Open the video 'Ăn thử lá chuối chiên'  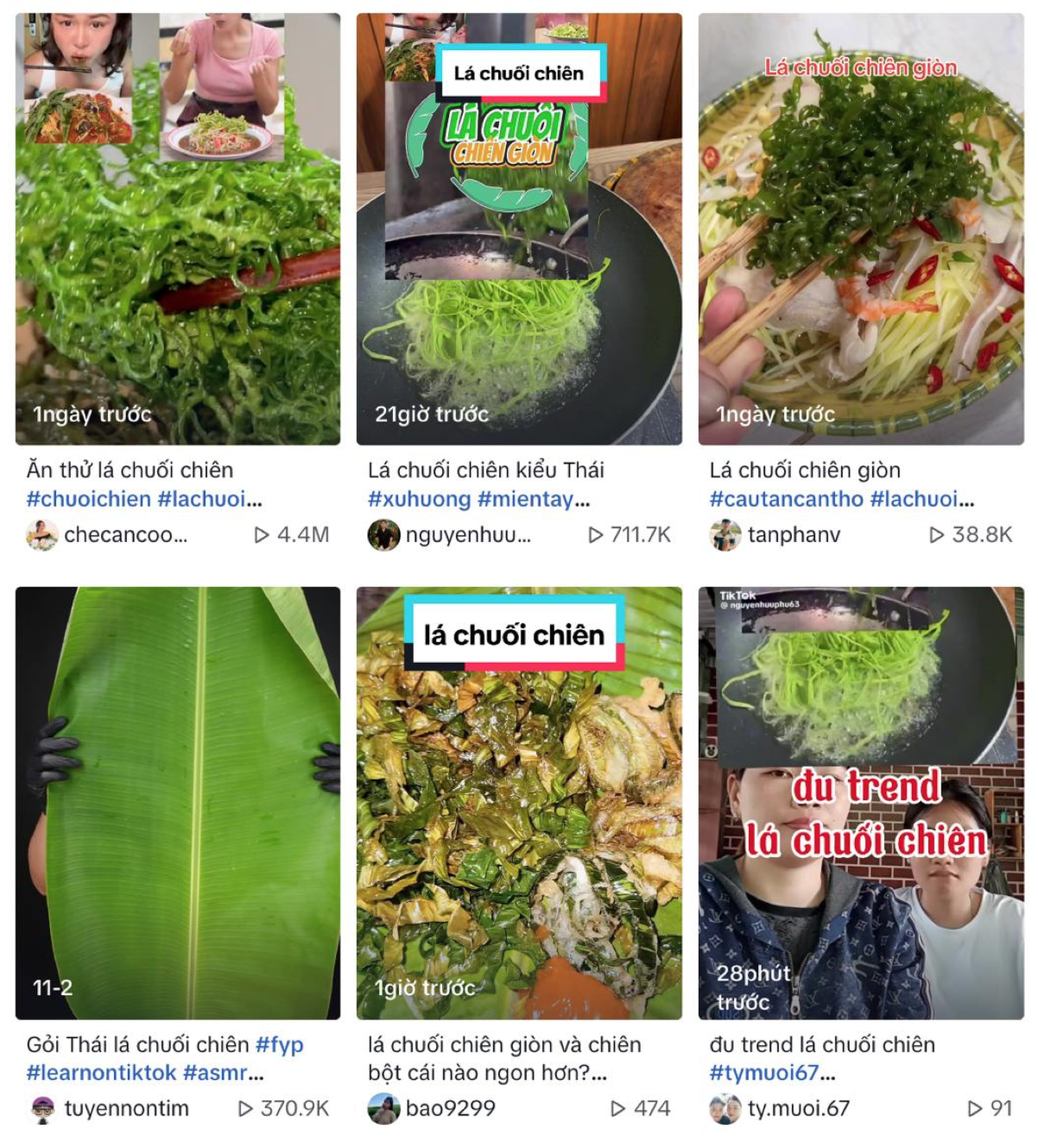[x=177, y=229]
